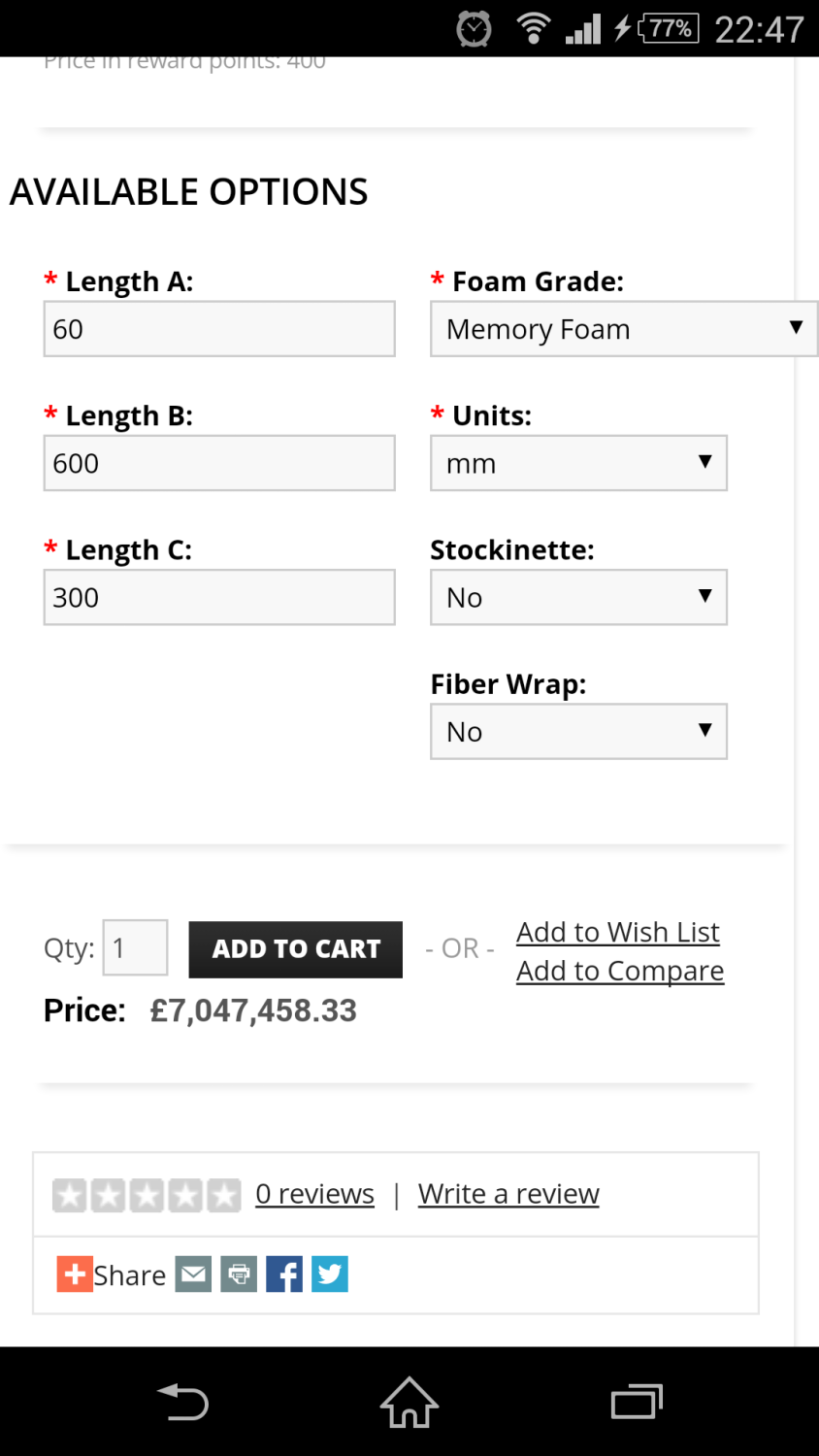Open the recent apps overview

tap(637, 1403)
